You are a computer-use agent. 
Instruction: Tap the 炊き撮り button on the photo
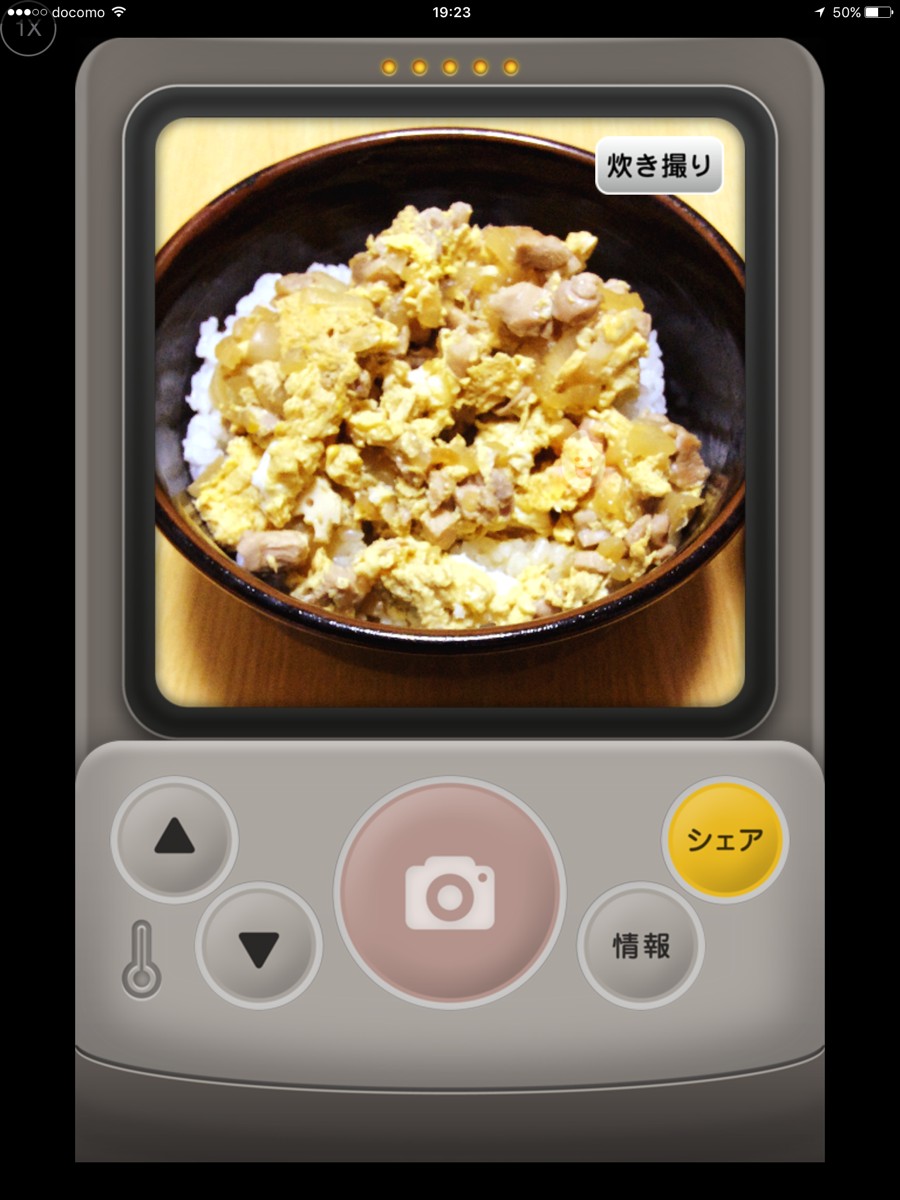click(x=659, y=165)
